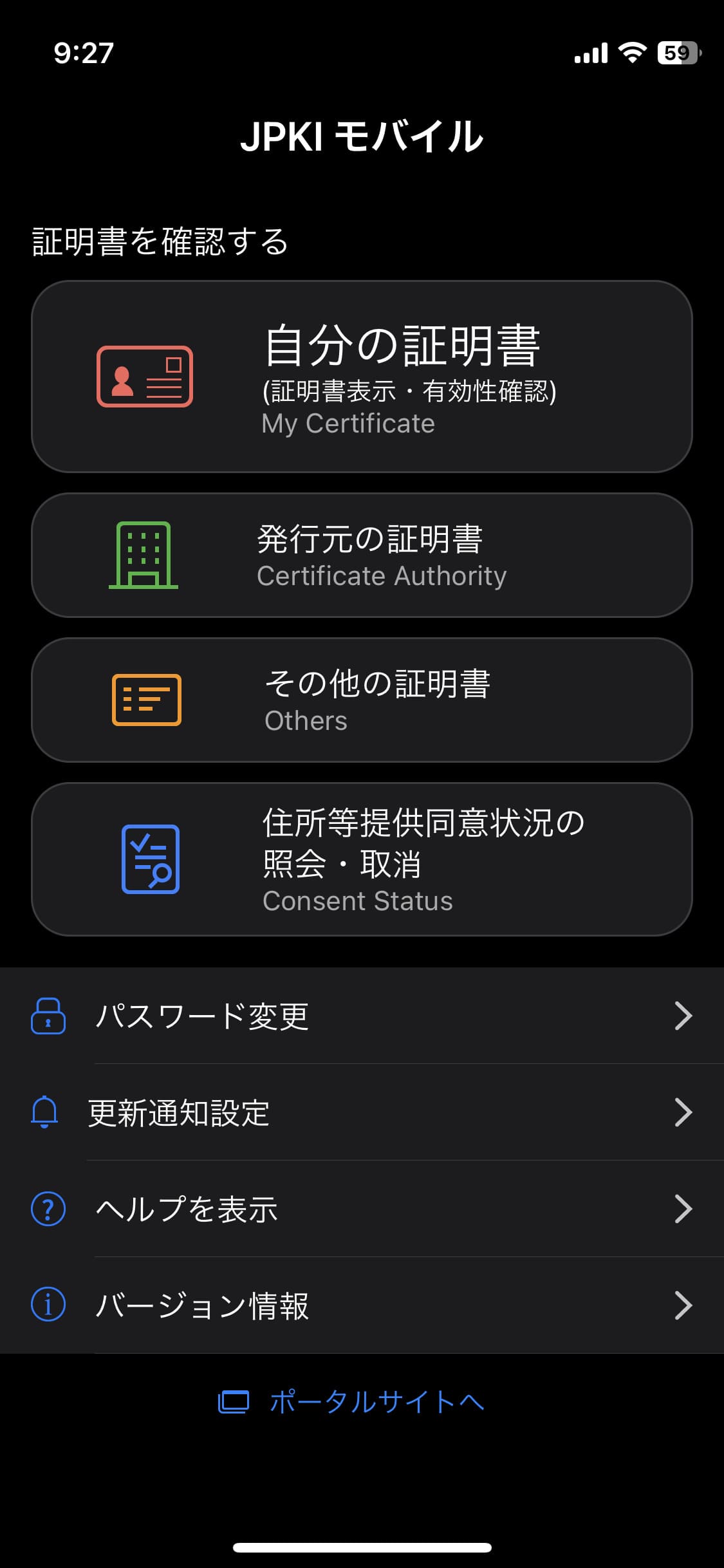Open ヘルプを表示 from the settings list
724x1568 pixels.
(362, 1209)
